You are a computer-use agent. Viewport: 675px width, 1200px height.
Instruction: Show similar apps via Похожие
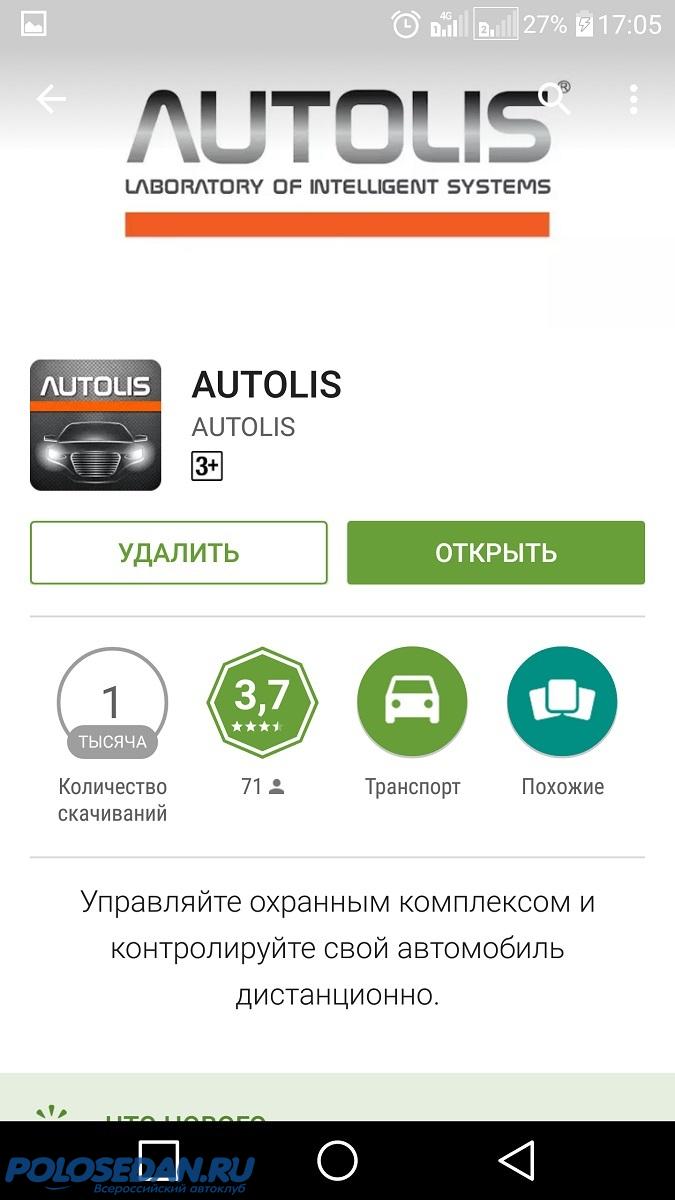coord(562,702)
